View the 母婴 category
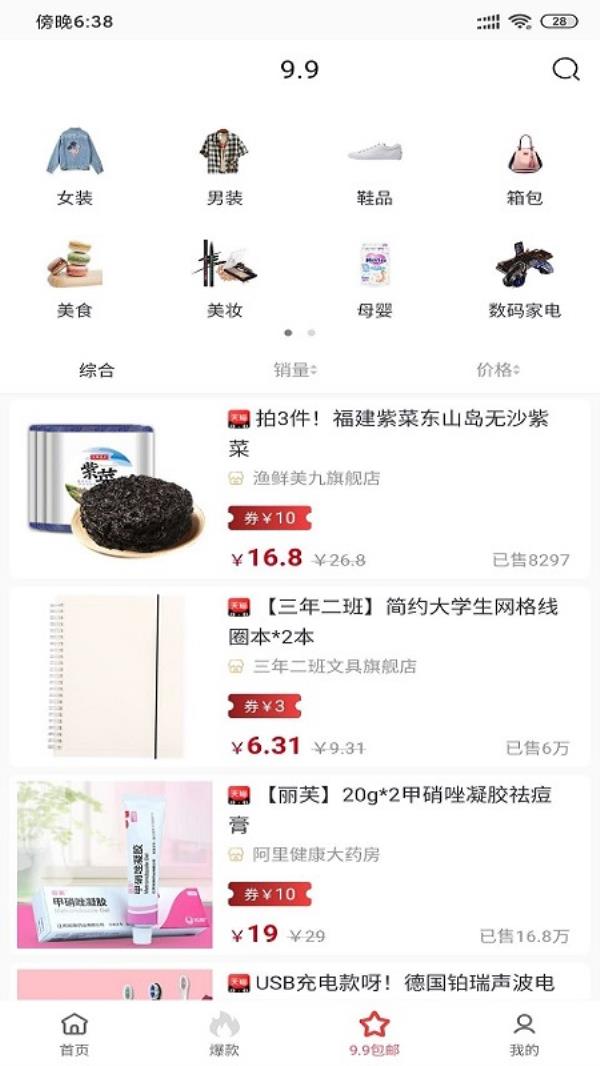This screenshot has height=1066, width=600. [375, 278]
